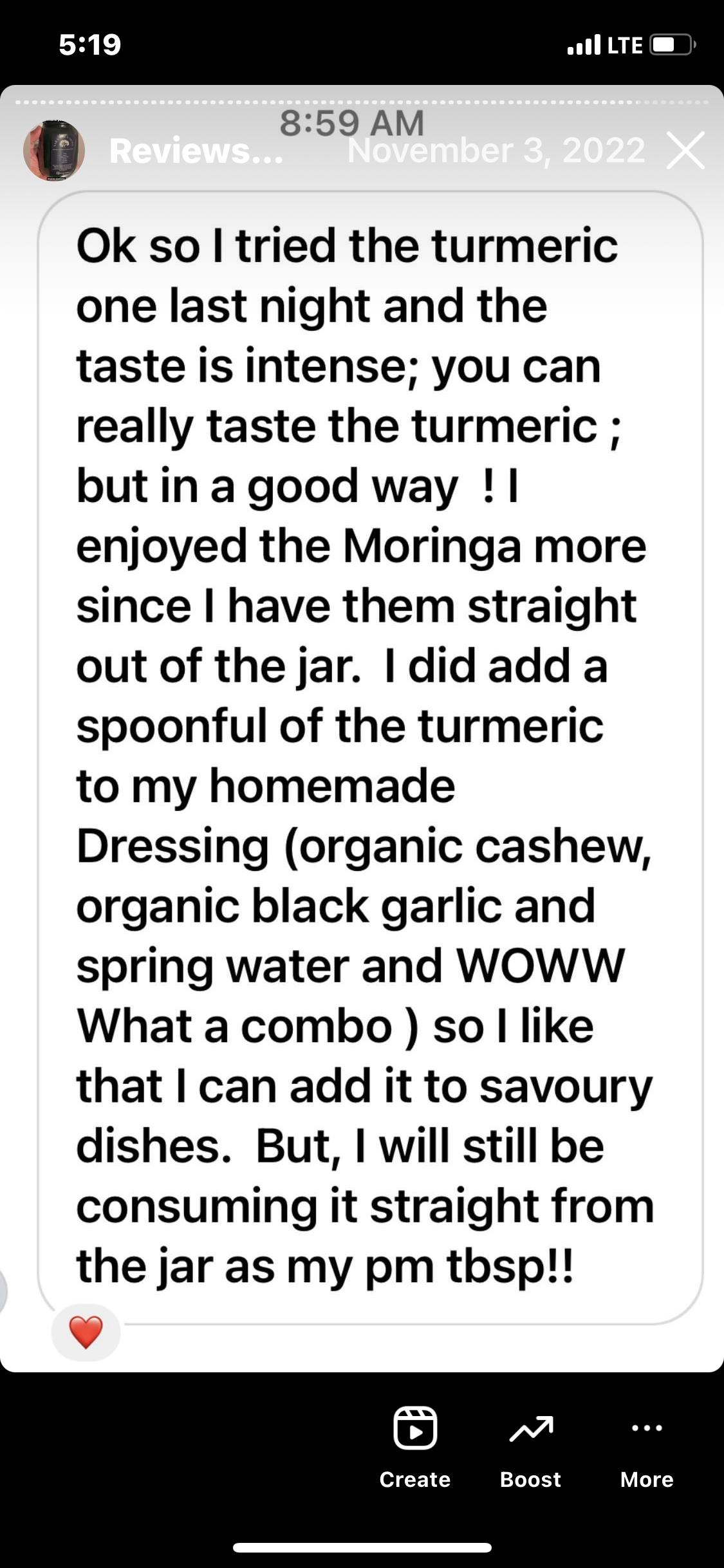Close the story highlight viewer
The image size is (724, 1568).
click(x=685, y=151)
